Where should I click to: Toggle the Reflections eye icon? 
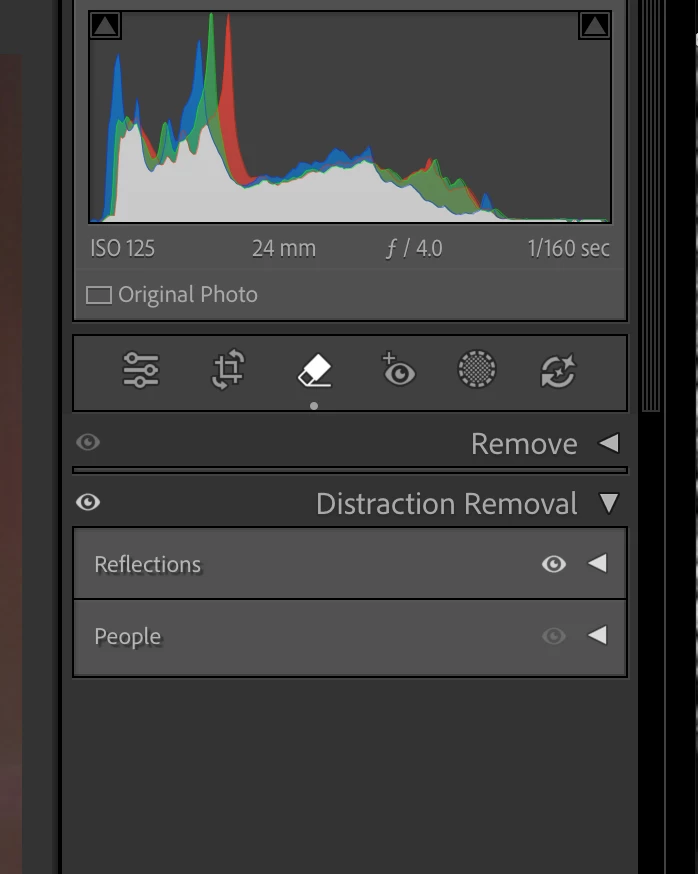pyautogui.click(x=553, y=564)
